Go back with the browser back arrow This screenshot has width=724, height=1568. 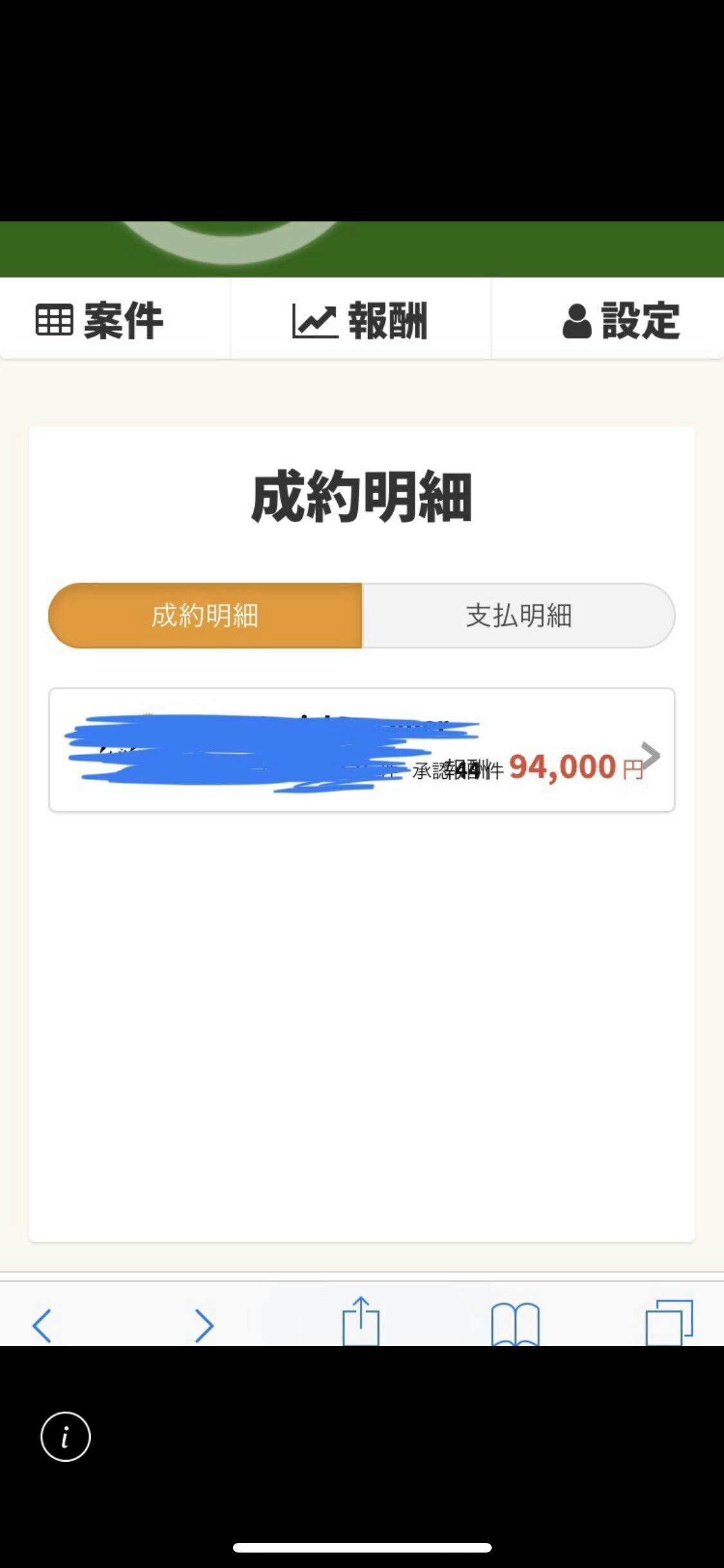tap(42, 1325)
